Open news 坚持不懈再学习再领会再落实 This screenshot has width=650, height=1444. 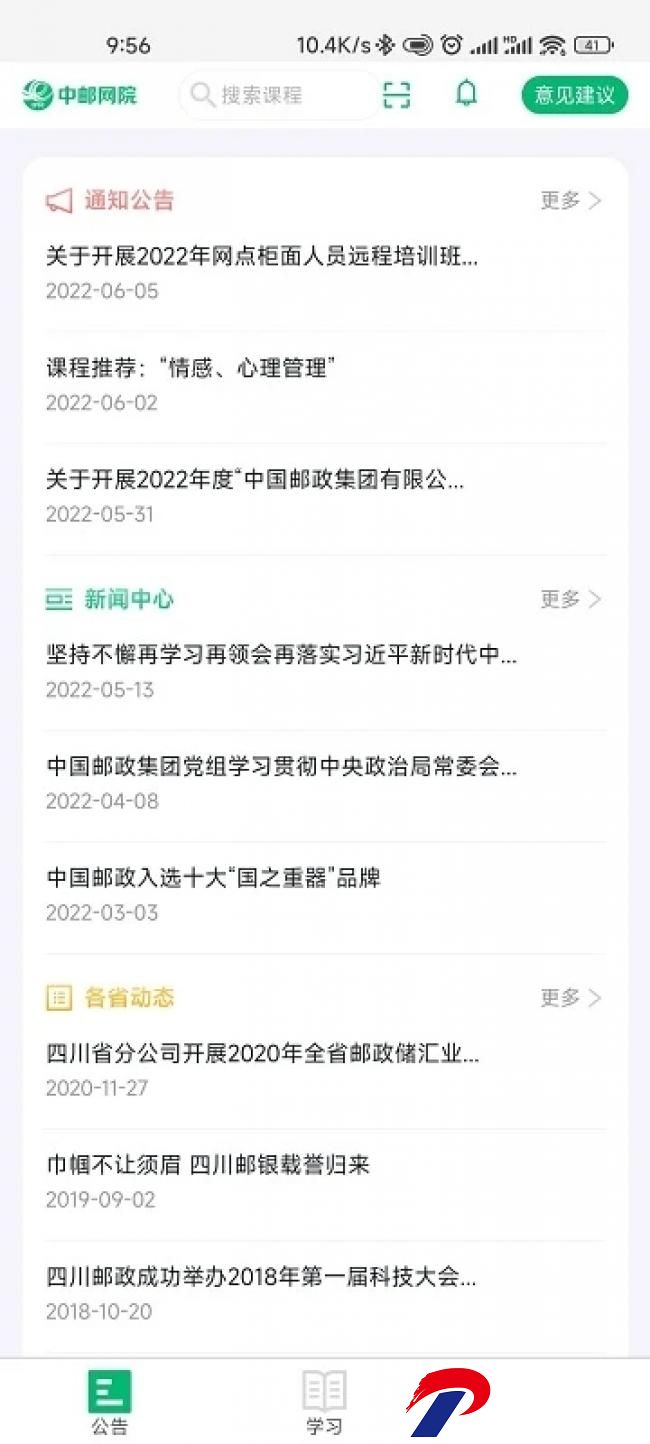click(325, 671)
